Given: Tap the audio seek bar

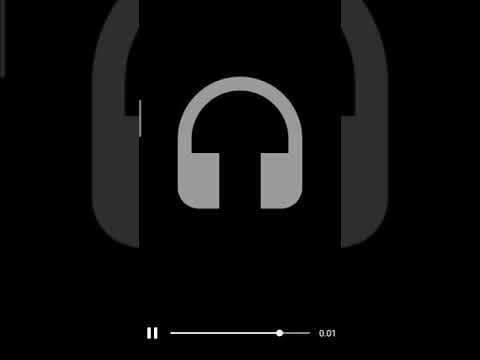Looking at the screenshot, I should coord(240,333).
